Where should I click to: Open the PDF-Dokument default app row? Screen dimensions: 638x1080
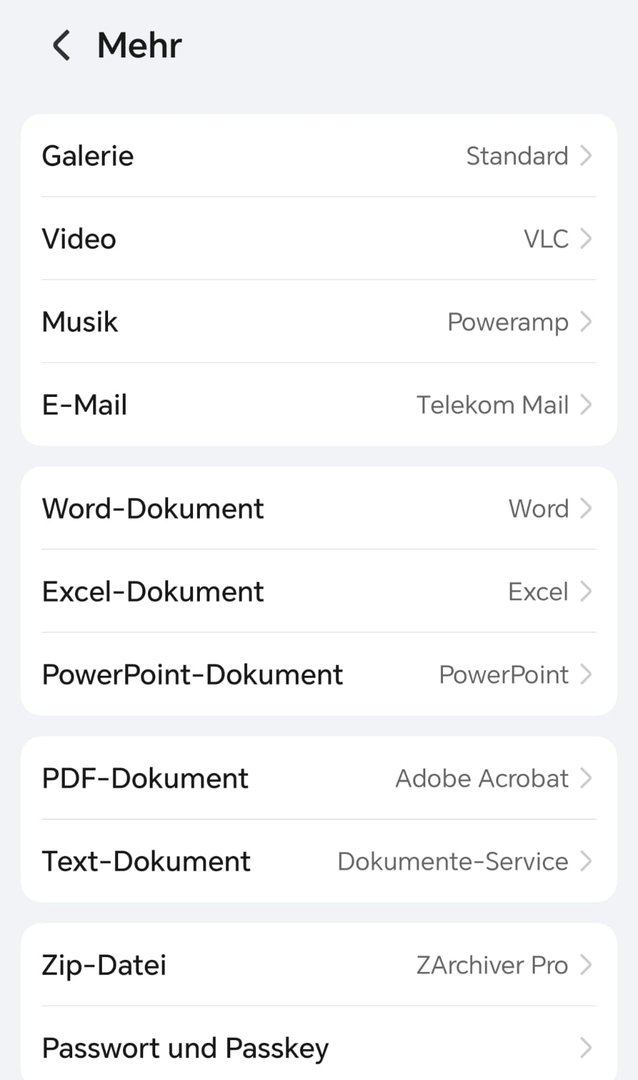[318, 778]
